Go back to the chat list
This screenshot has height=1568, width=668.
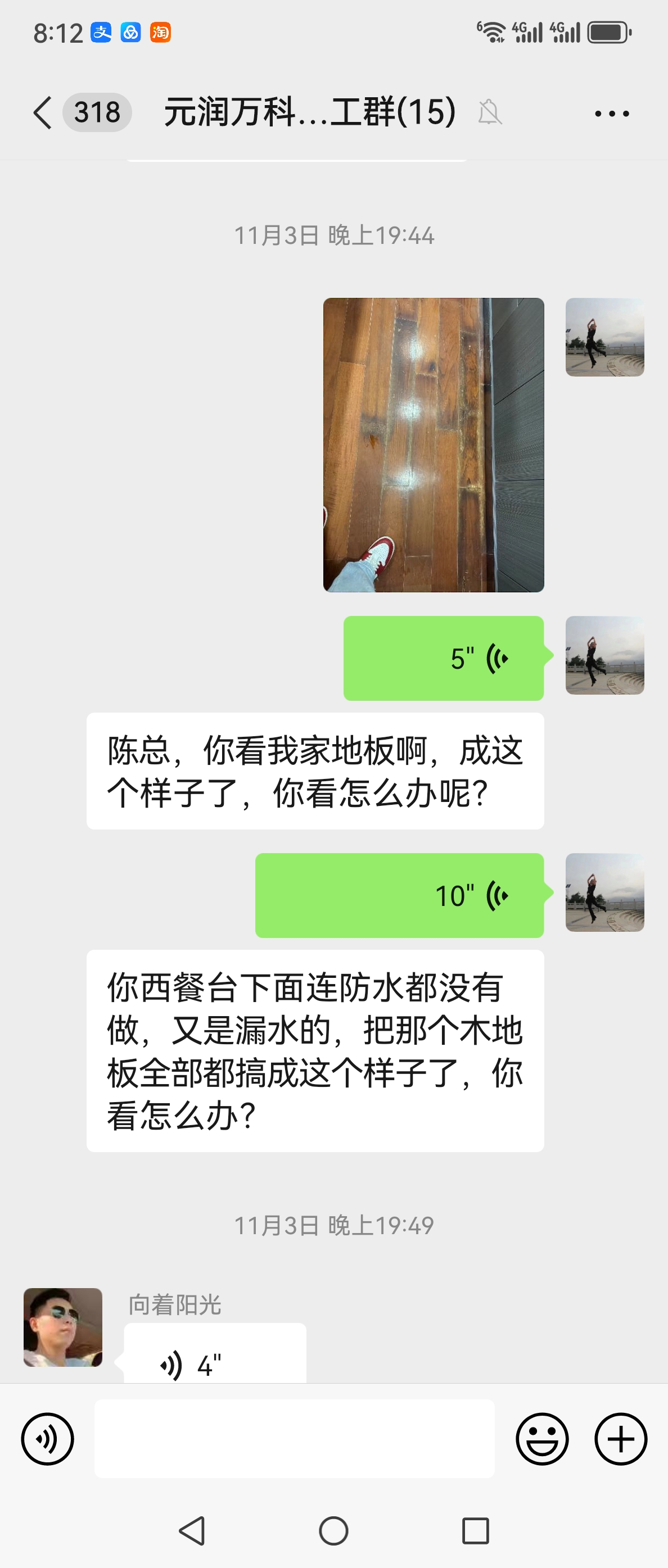(43, 112)
